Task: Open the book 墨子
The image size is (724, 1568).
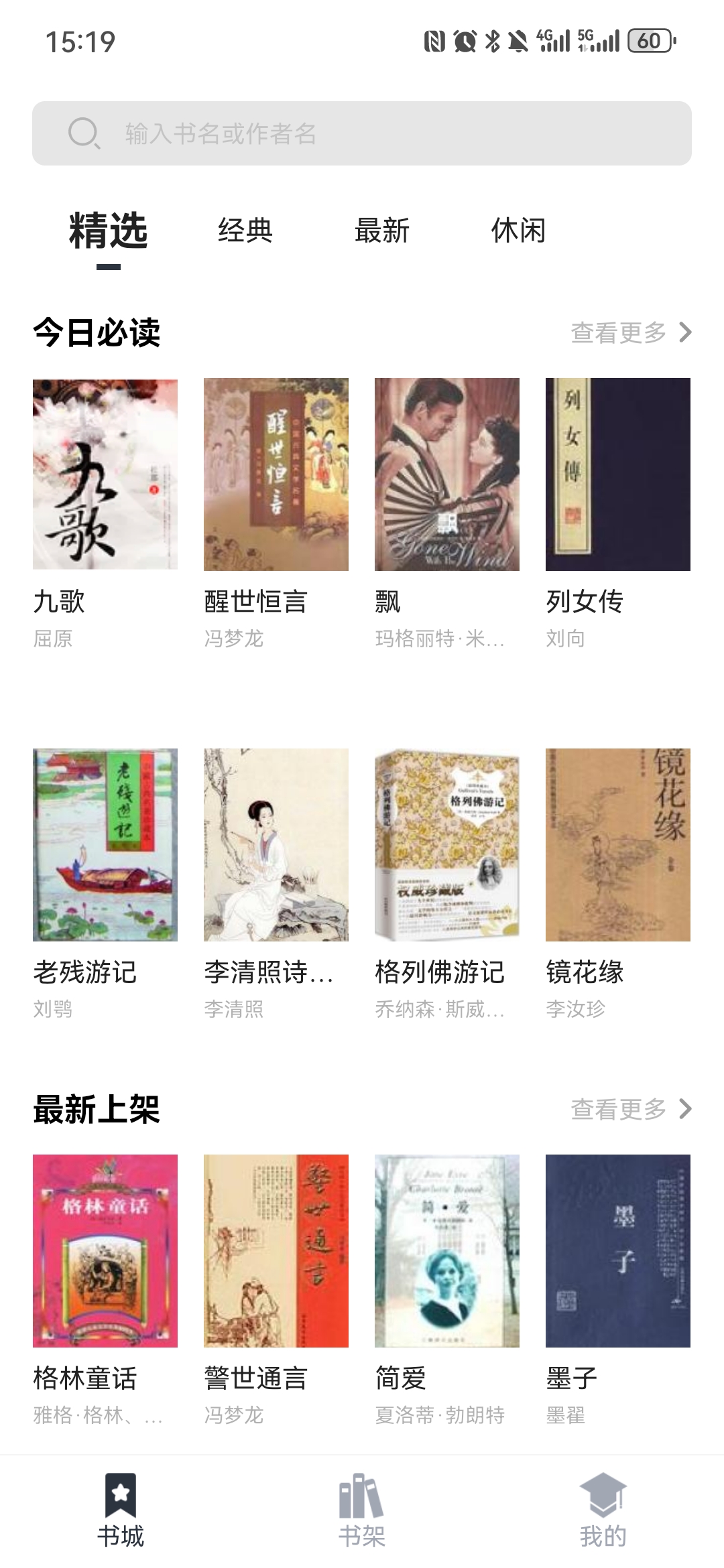Action: (618, 1251)
